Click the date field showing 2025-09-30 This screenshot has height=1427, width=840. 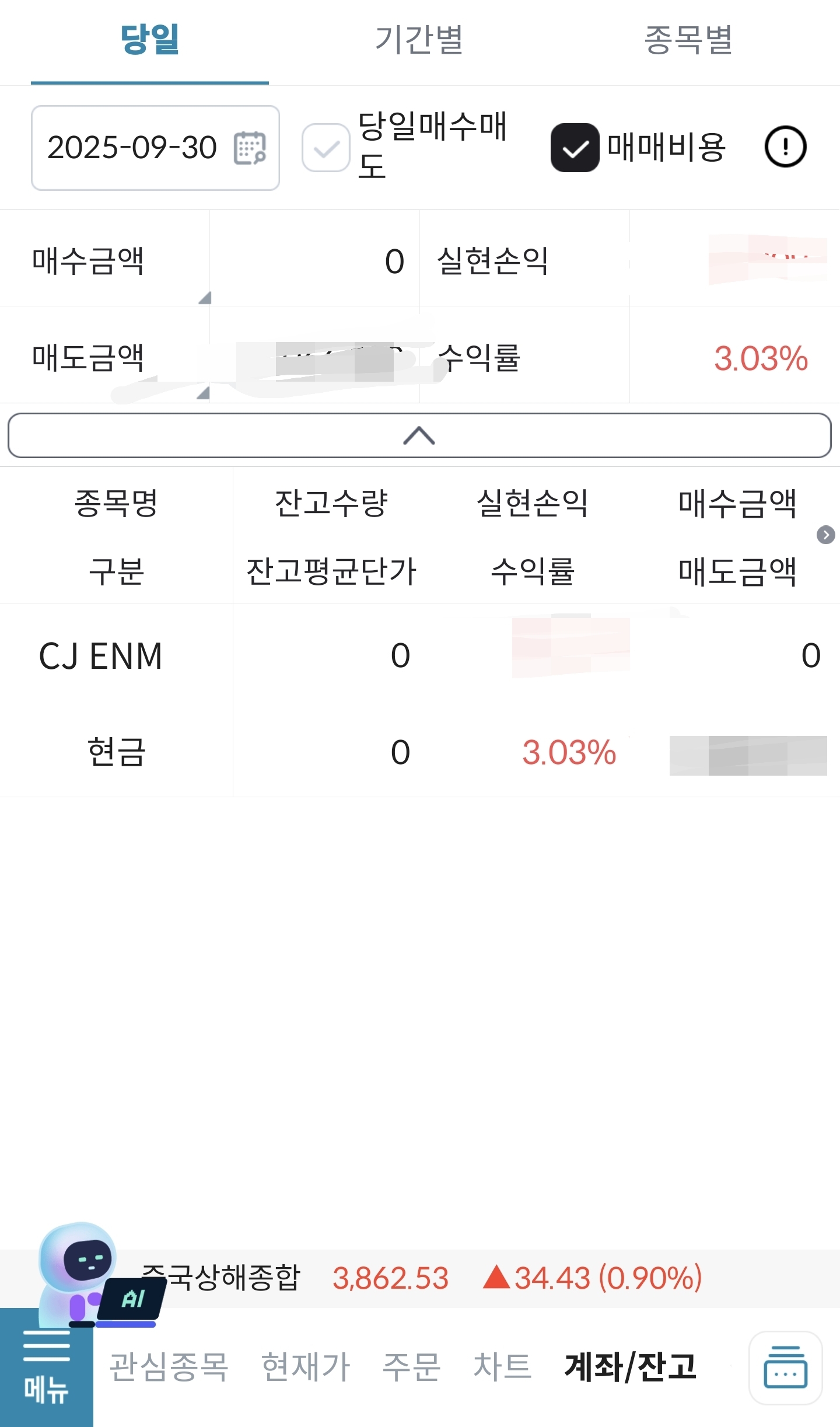(131, 148)
